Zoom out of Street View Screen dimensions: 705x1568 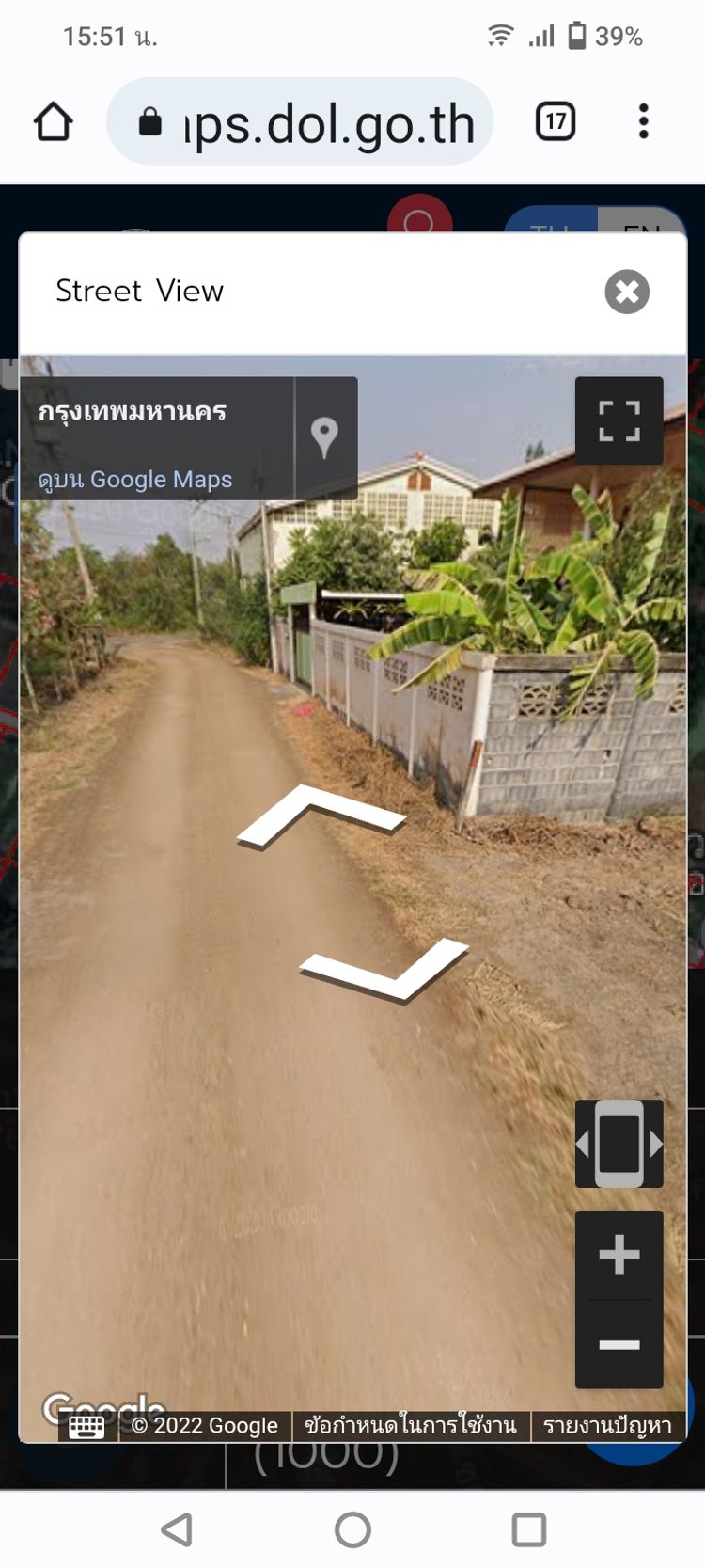point(619,1344)
